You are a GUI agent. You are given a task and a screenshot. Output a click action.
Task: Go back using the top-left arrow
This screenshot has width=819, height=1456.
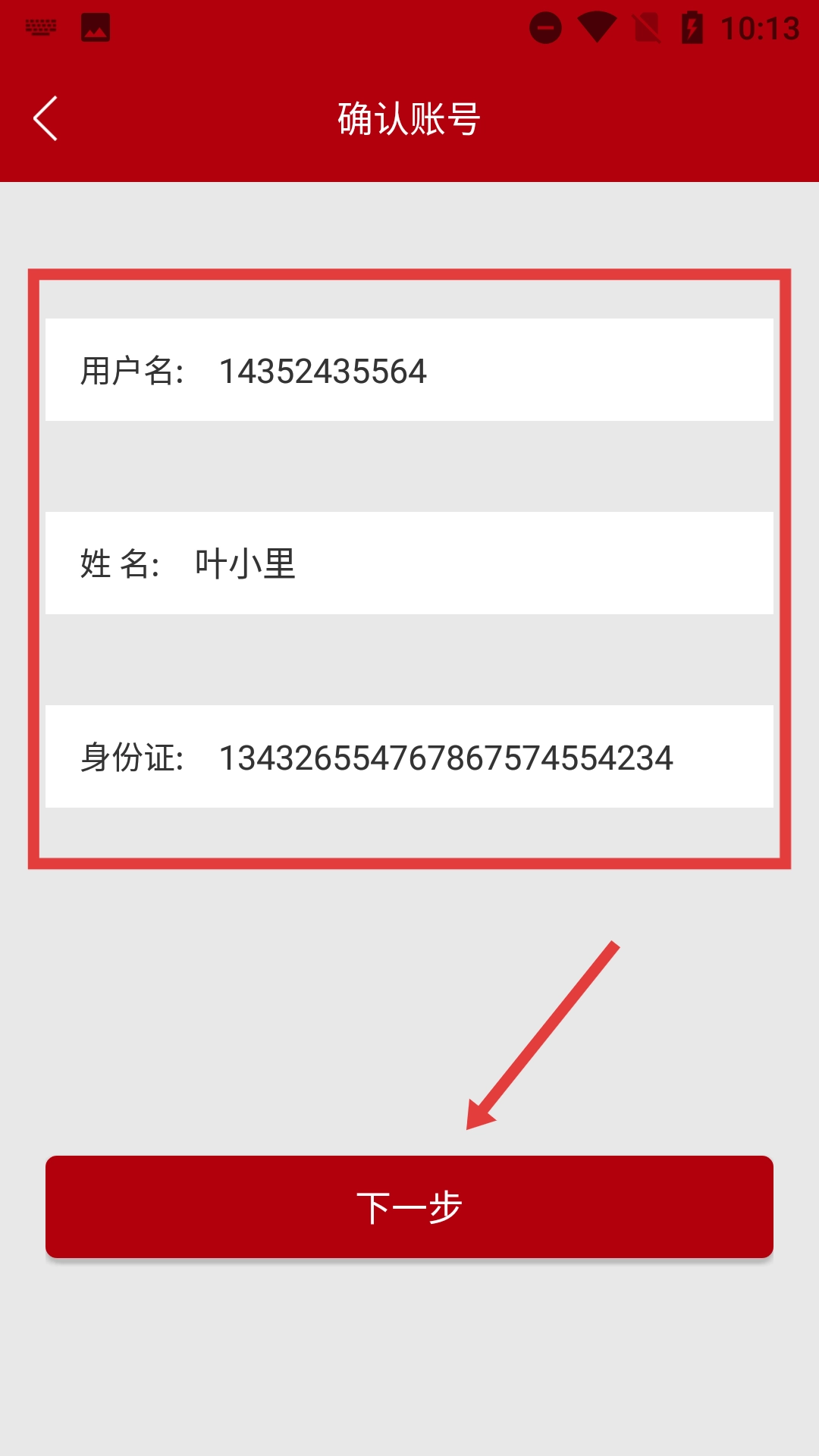(x=45, y=118)
